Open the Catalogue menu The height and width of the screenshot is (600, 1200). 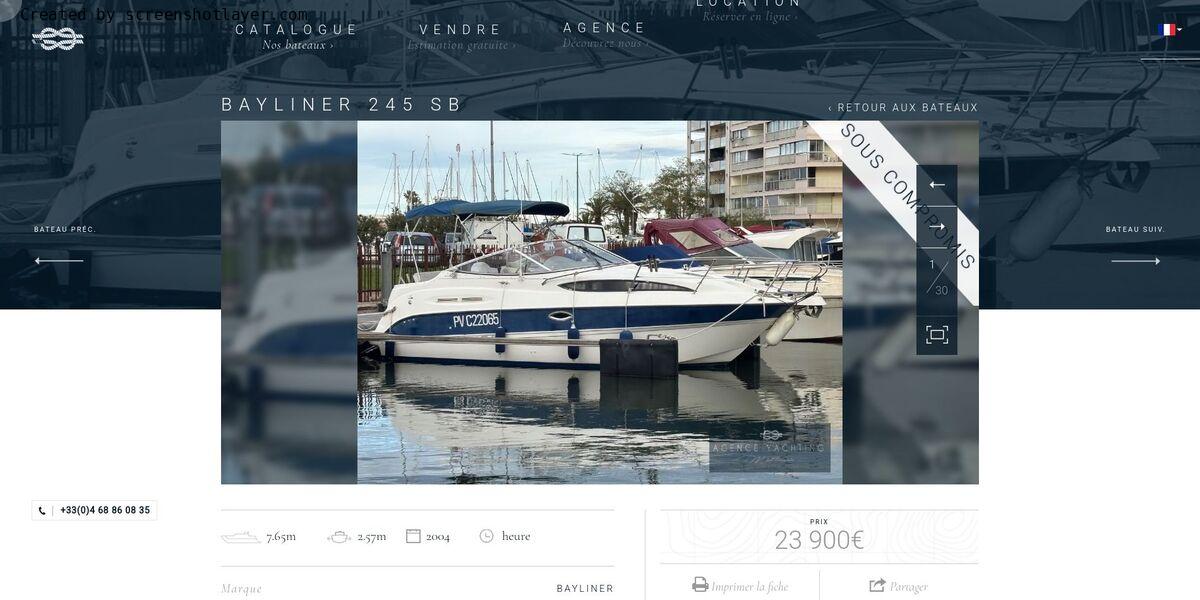click(296, 30)
